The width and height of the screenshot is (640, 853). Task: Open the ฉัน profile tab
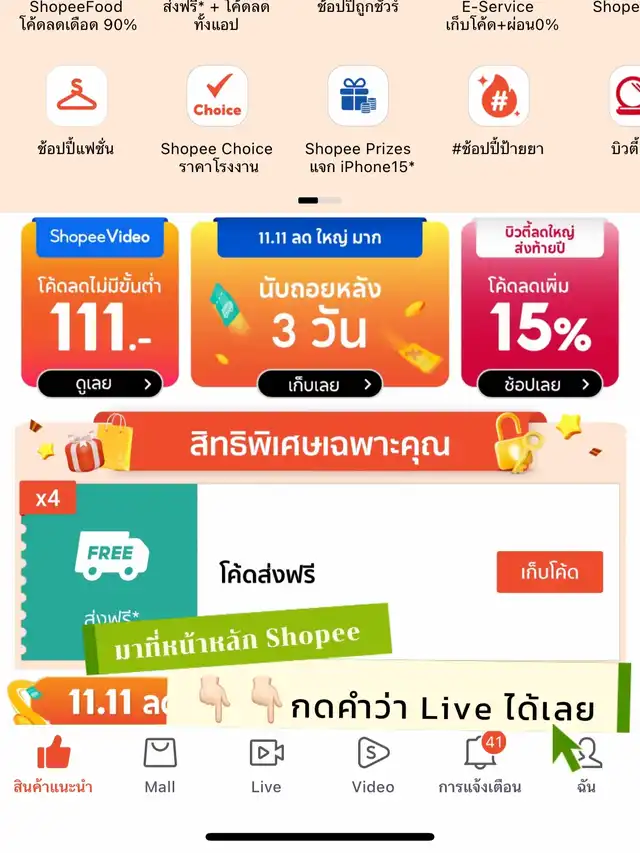586,765
